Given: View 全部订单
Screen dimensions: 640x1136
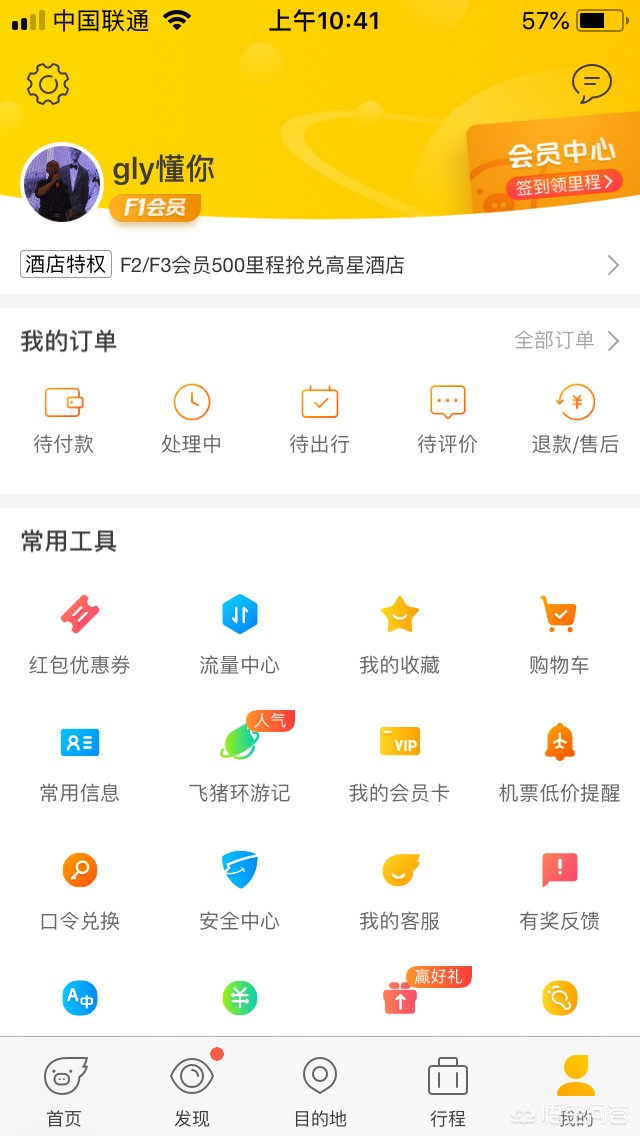Looking at the screenshot, I should (566, 341).
